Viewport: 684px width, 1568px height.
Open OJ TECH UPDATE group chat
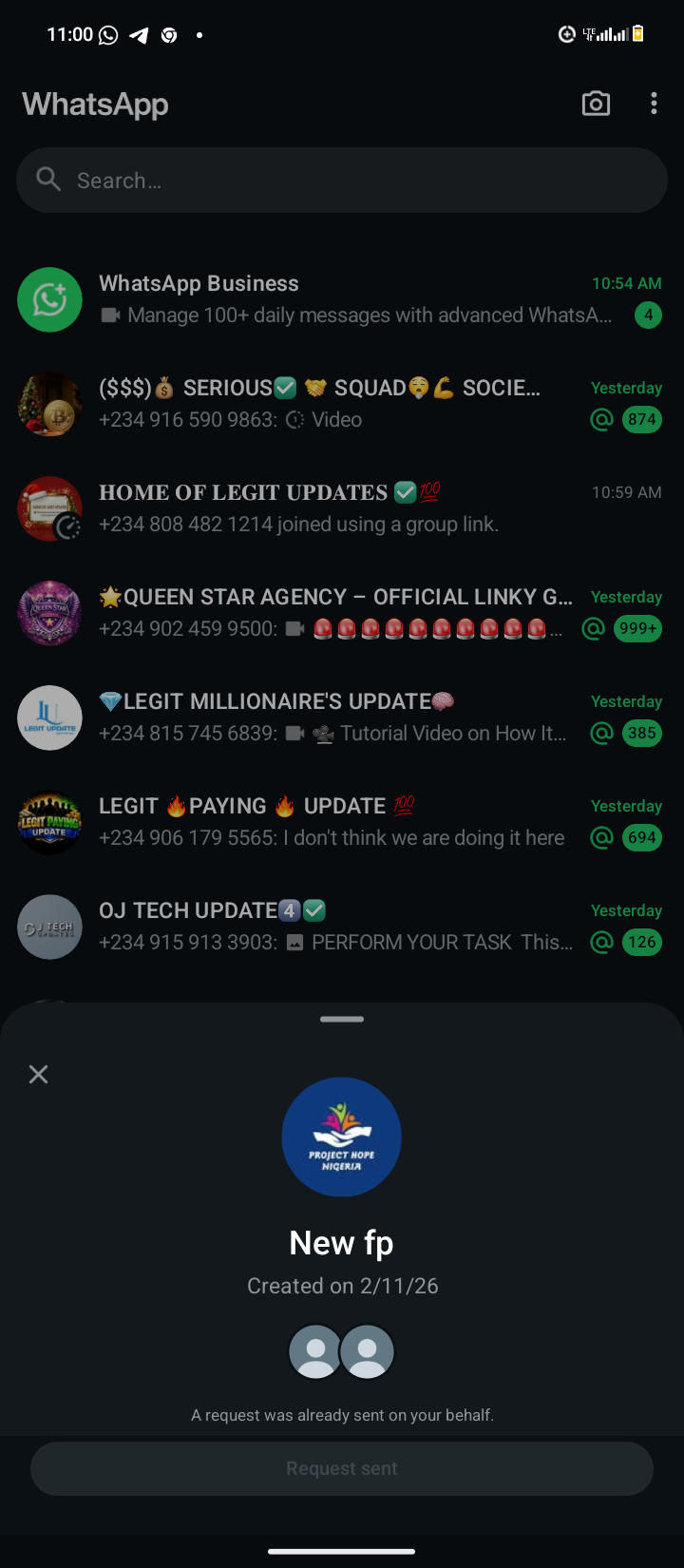tap(342, 927)
